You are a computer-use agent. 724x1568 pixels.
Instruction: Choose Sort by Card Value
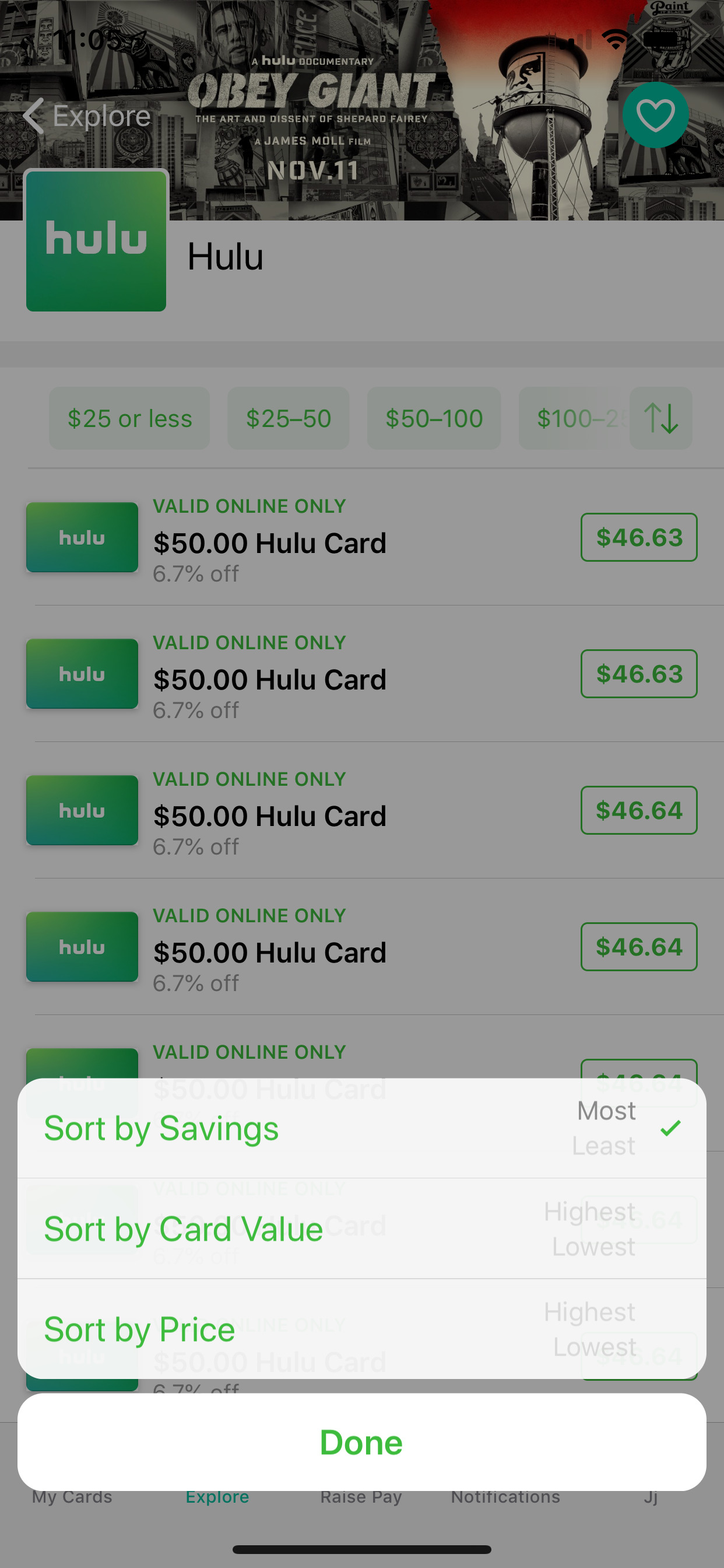point(183,1228)
